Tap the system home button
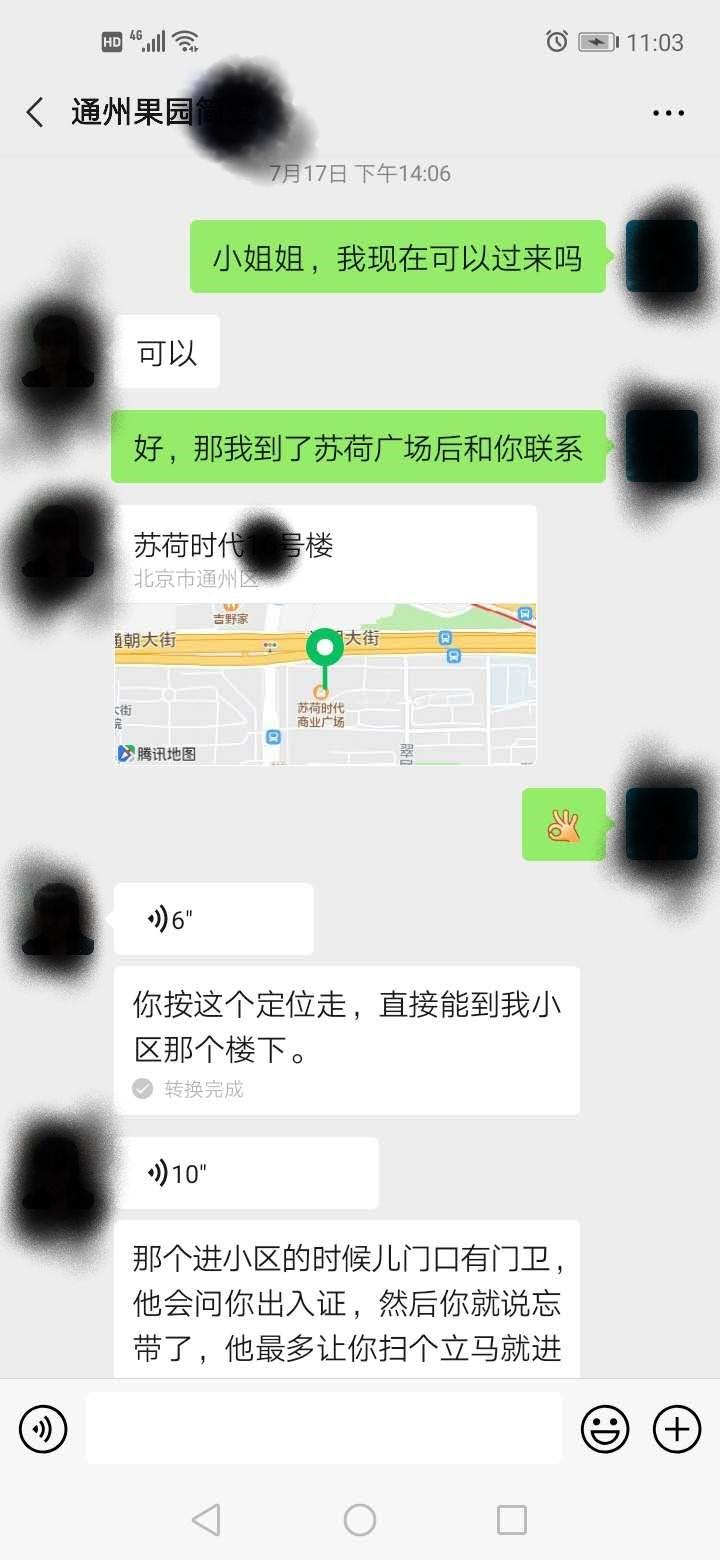 click(x=360, y=1520)
